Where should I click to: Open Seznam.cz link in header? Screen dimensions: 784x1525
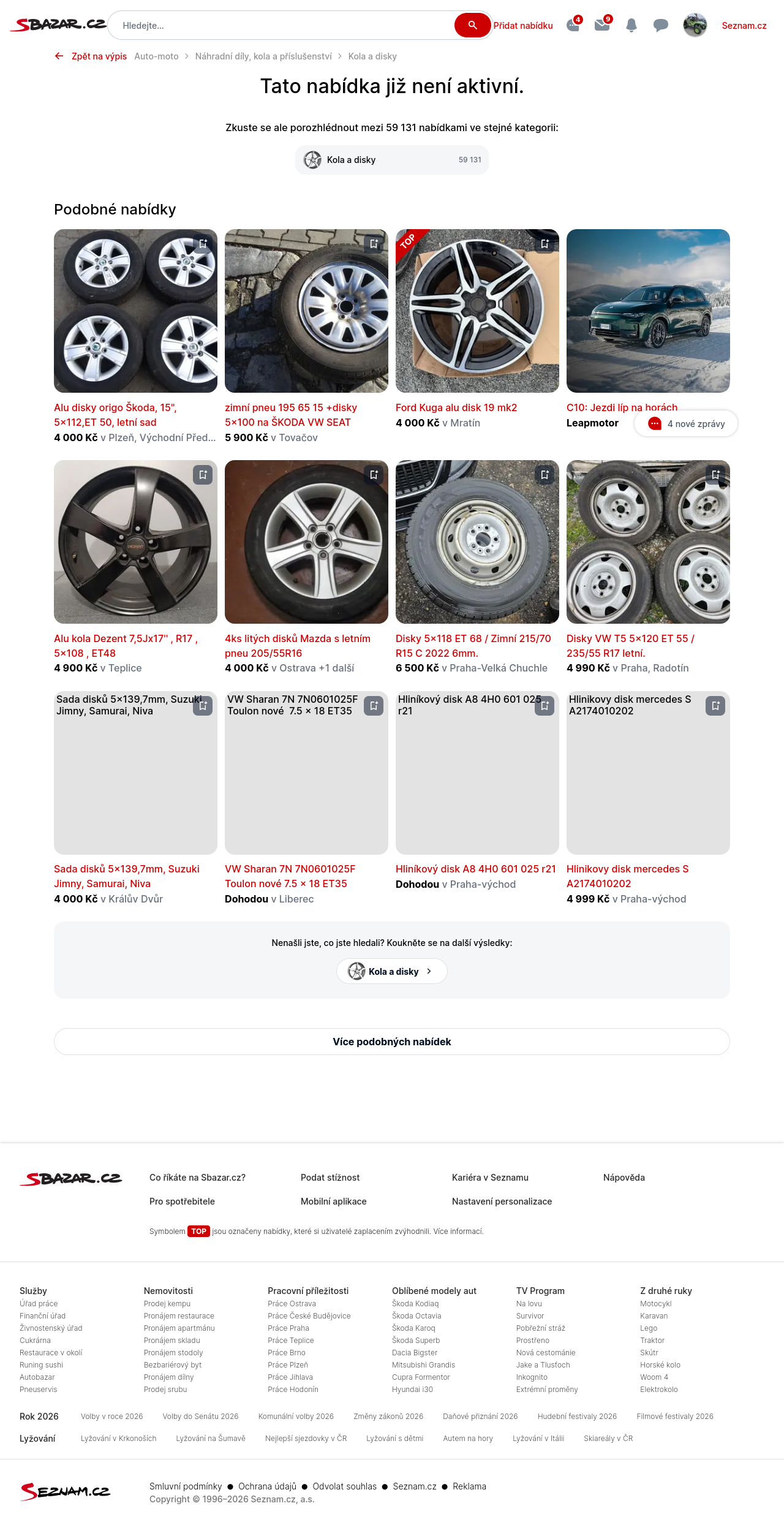coord(744,26)
